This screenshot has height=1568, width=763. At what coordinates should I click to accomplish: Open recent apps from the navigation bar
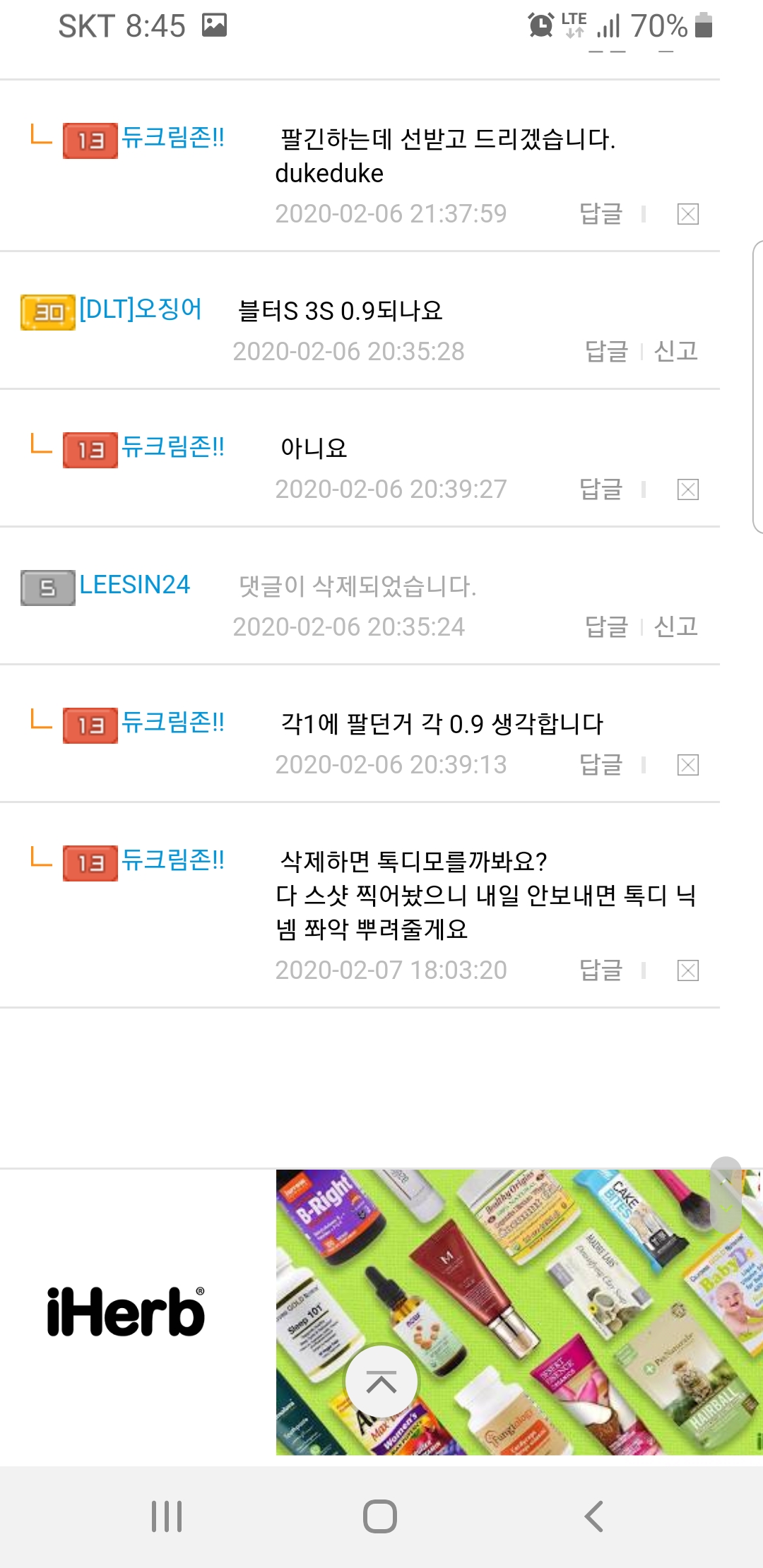tap(167, 1516)
